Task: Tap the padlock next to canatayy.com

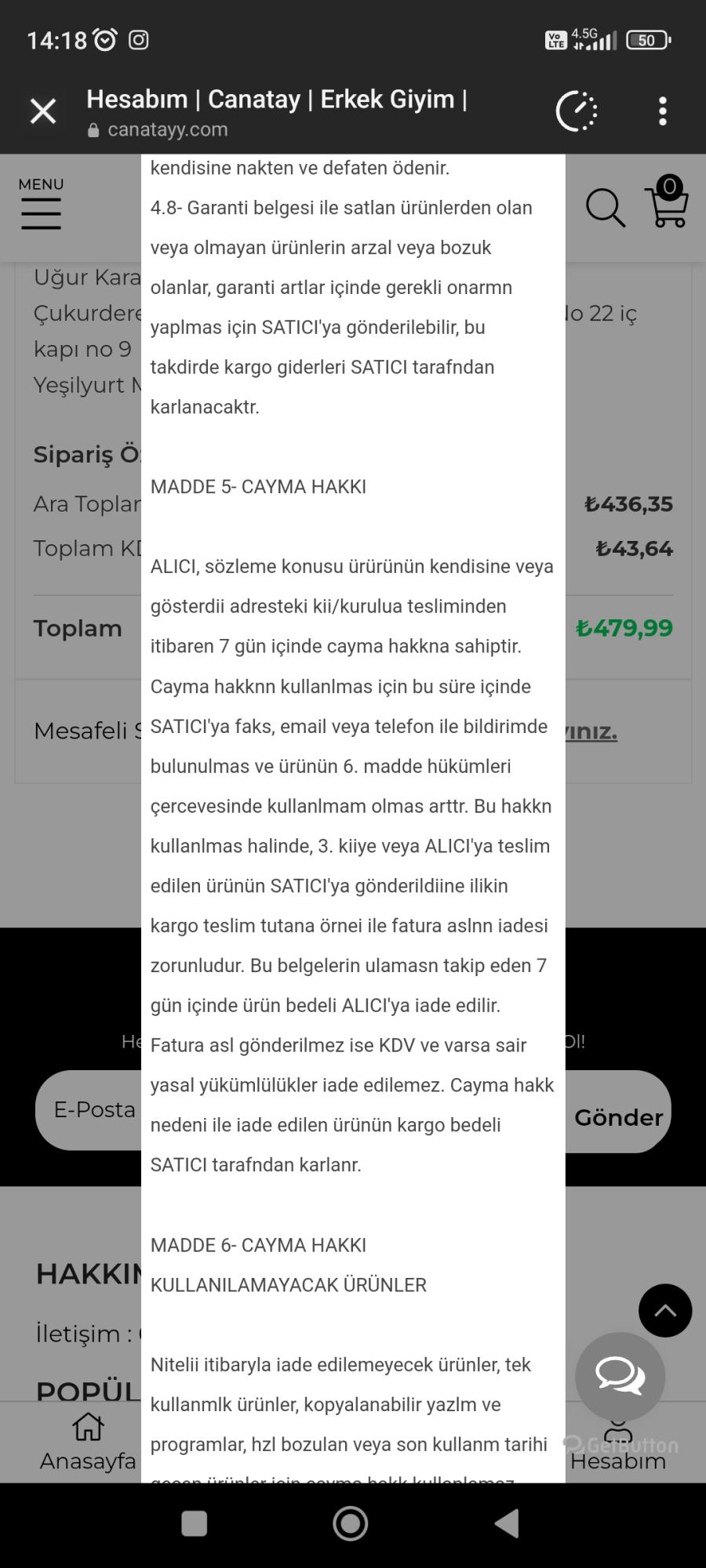Action: click(93, 129)
